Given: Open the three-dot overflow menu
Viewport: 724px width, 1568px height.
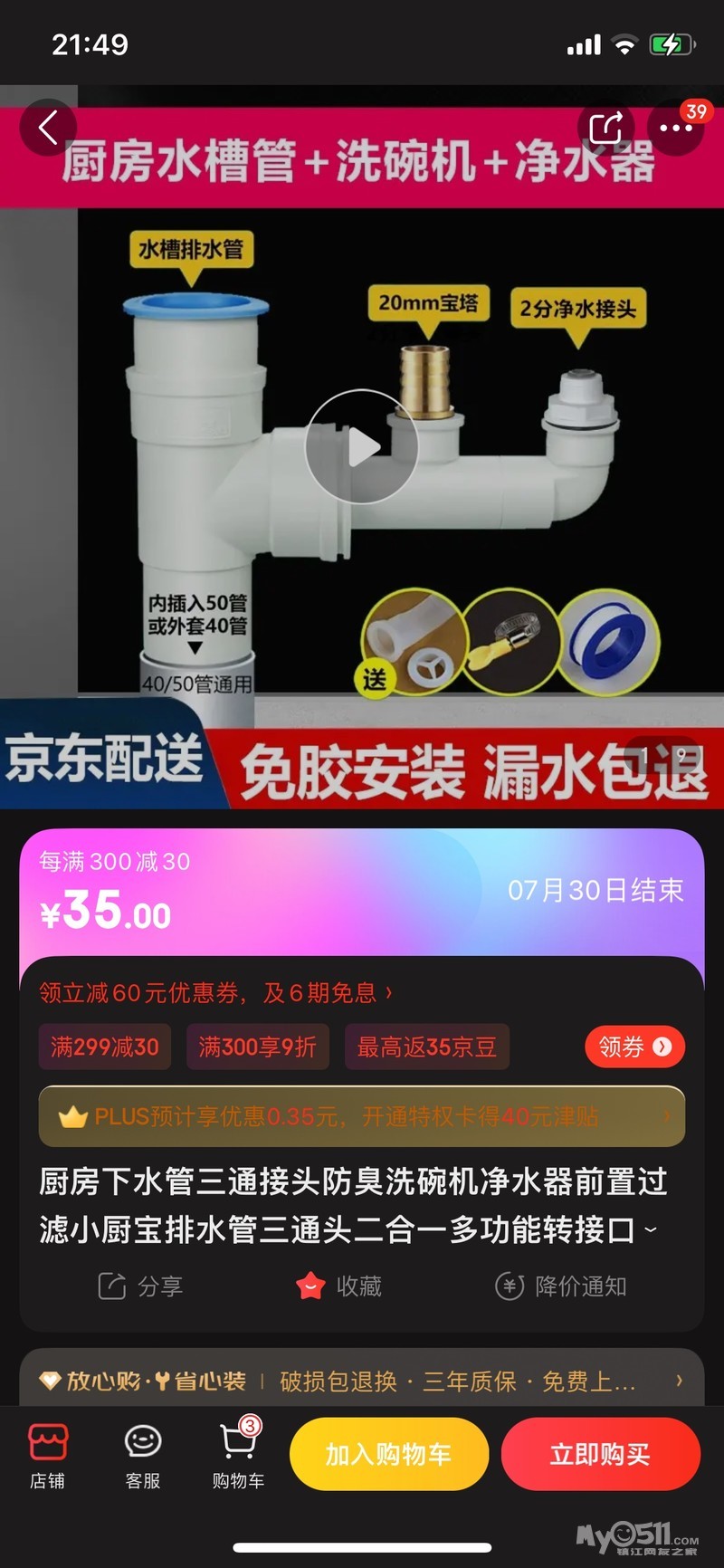Looking at the screenshot, I should point(675,129).
